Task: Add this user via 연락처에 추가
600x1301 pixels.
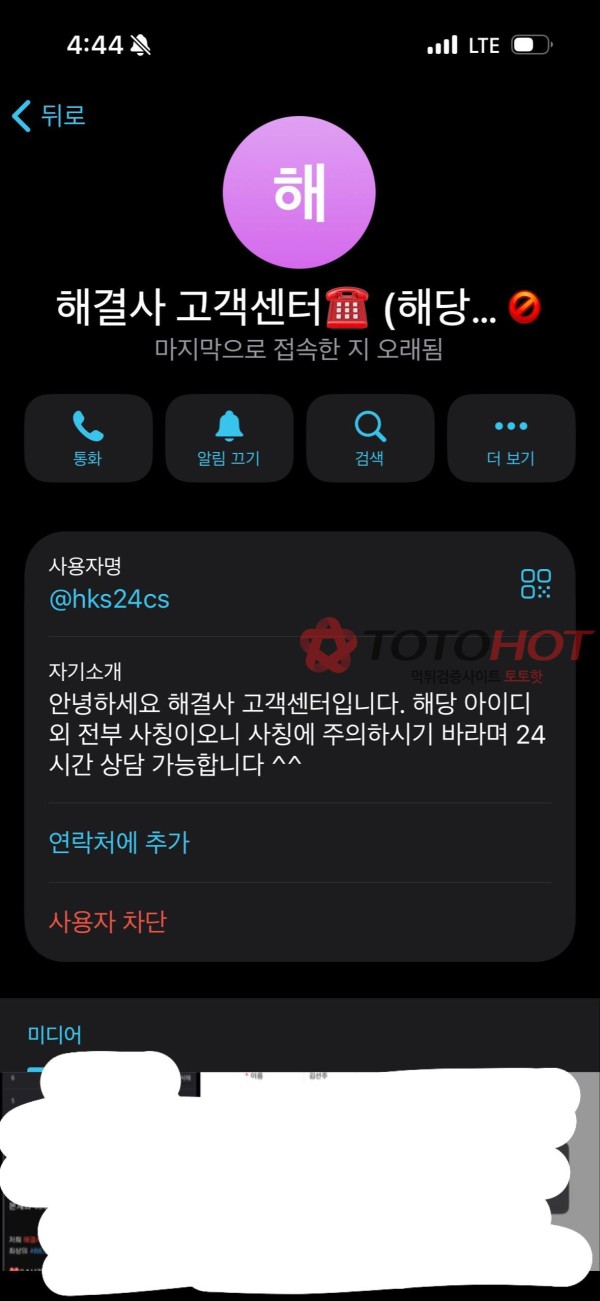Action: coord(119,842)
